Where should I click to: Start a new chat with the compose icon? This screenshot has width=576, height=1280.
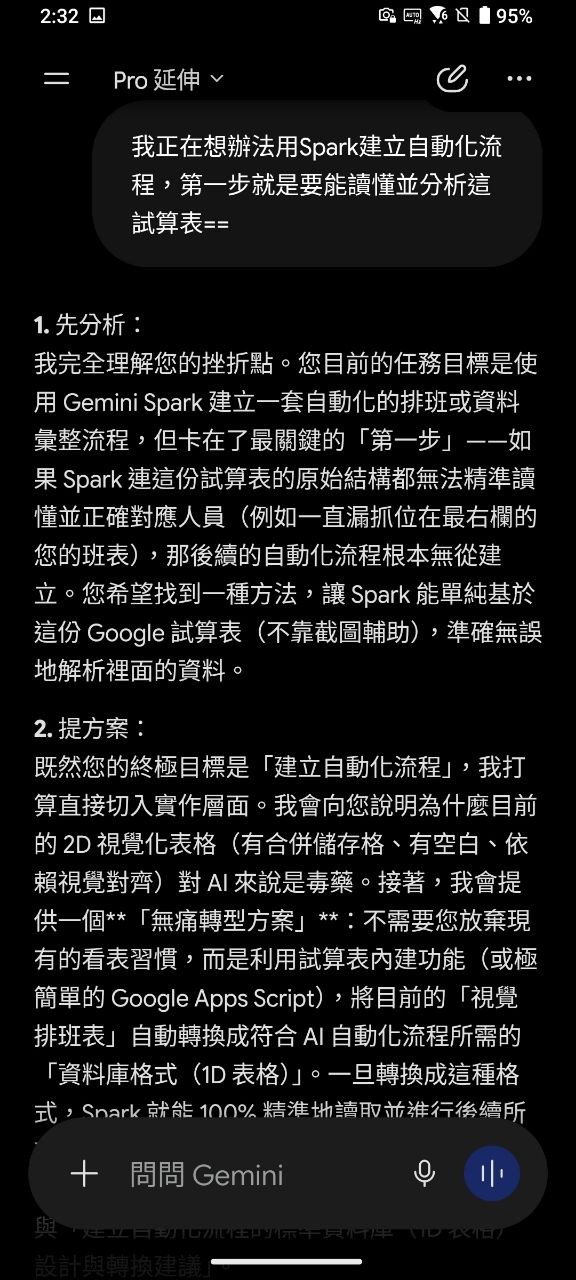coord(453,79)
